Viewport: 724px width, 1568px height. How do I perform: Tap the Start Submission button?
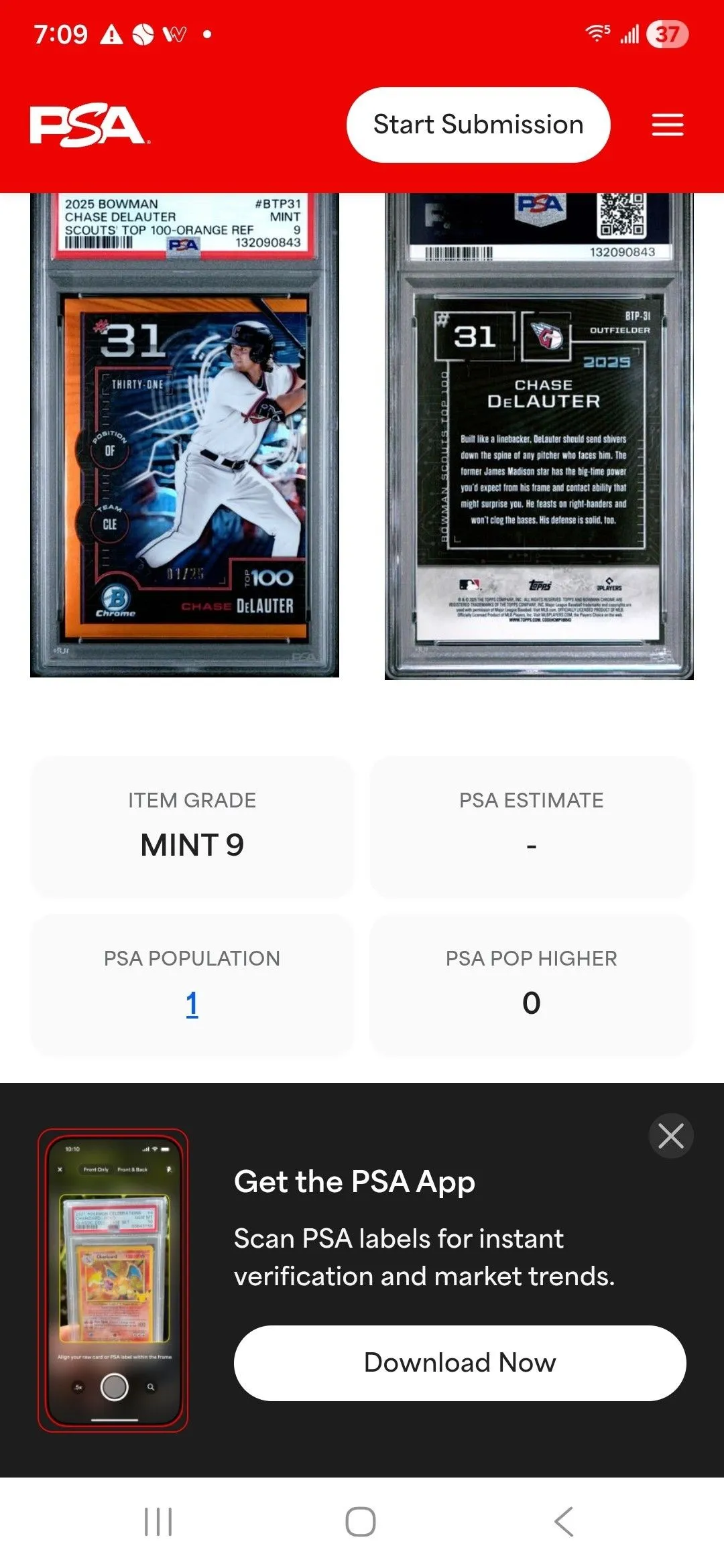478,125
